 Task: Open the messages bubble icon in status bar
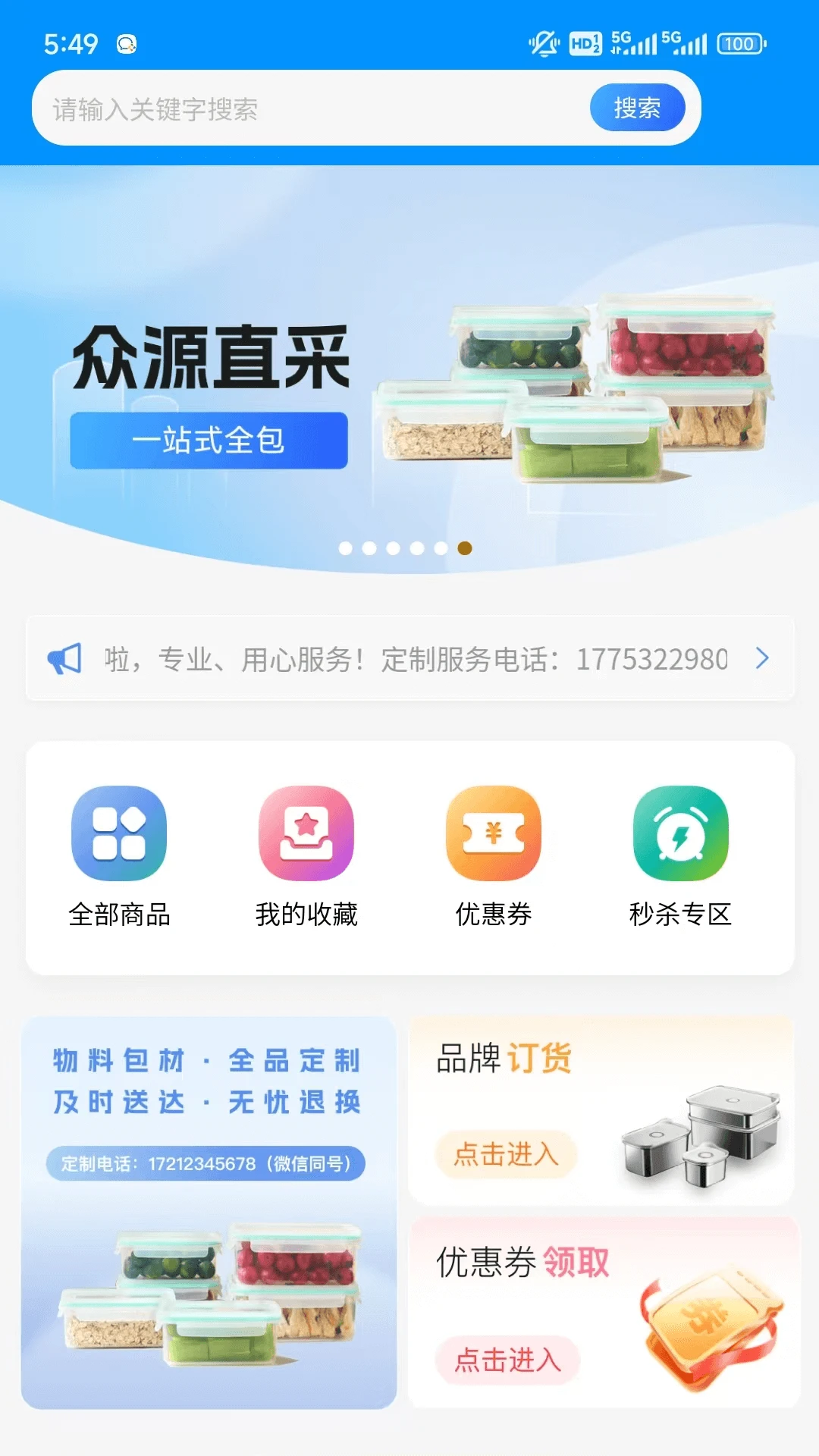[126, 44]
